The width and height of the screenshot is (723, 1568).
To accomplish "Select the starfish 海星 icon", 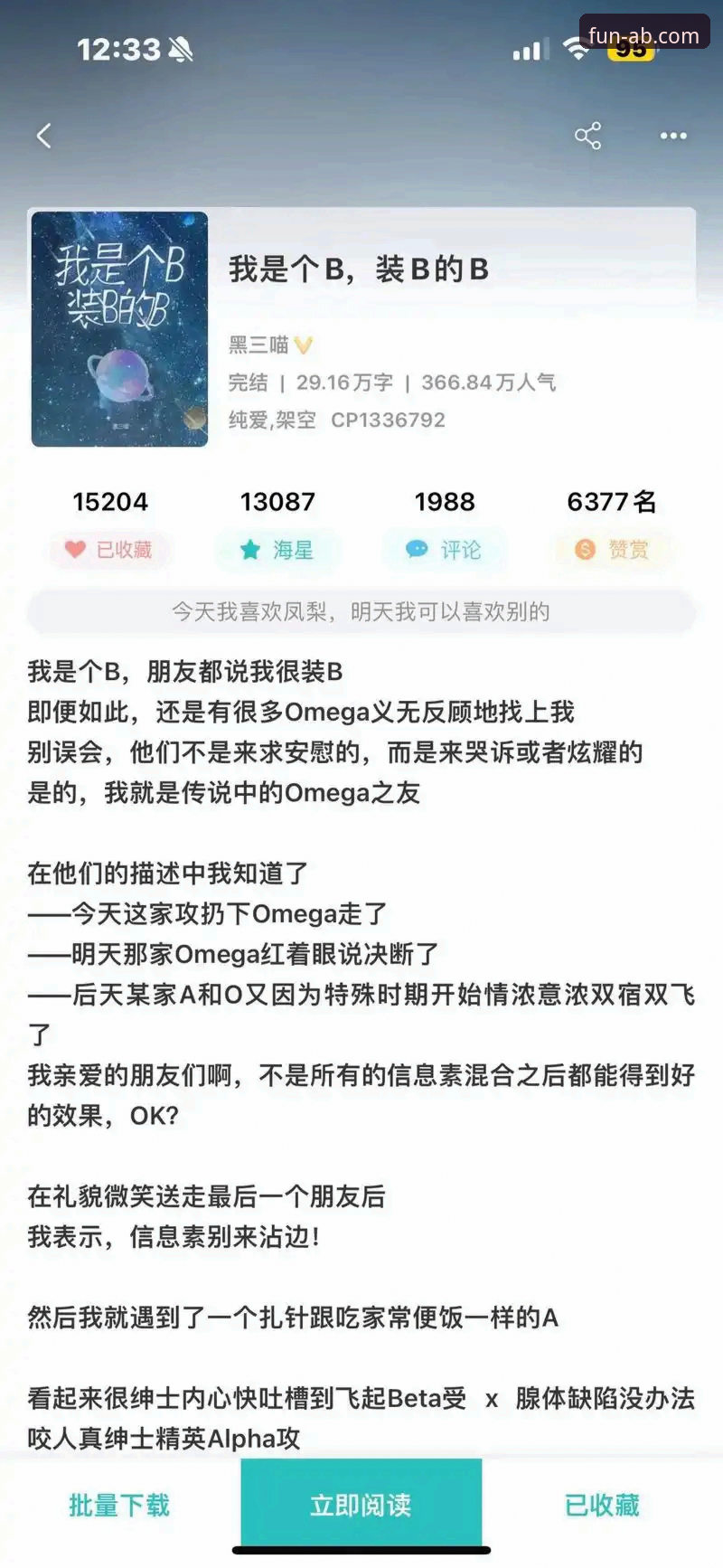I will coord(249,550).
